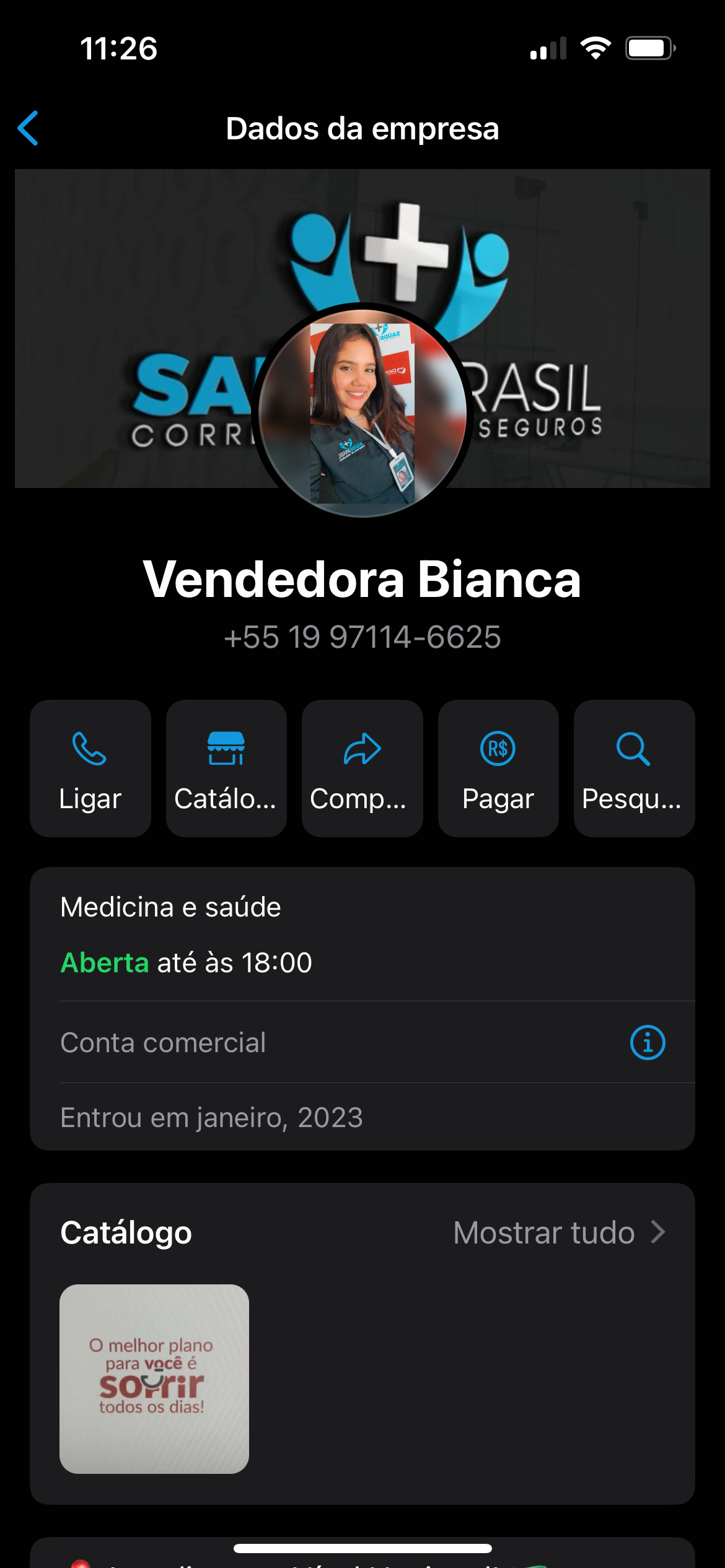Open Conta comercial info icon
725x1568 pixels.
(648, 1043)
